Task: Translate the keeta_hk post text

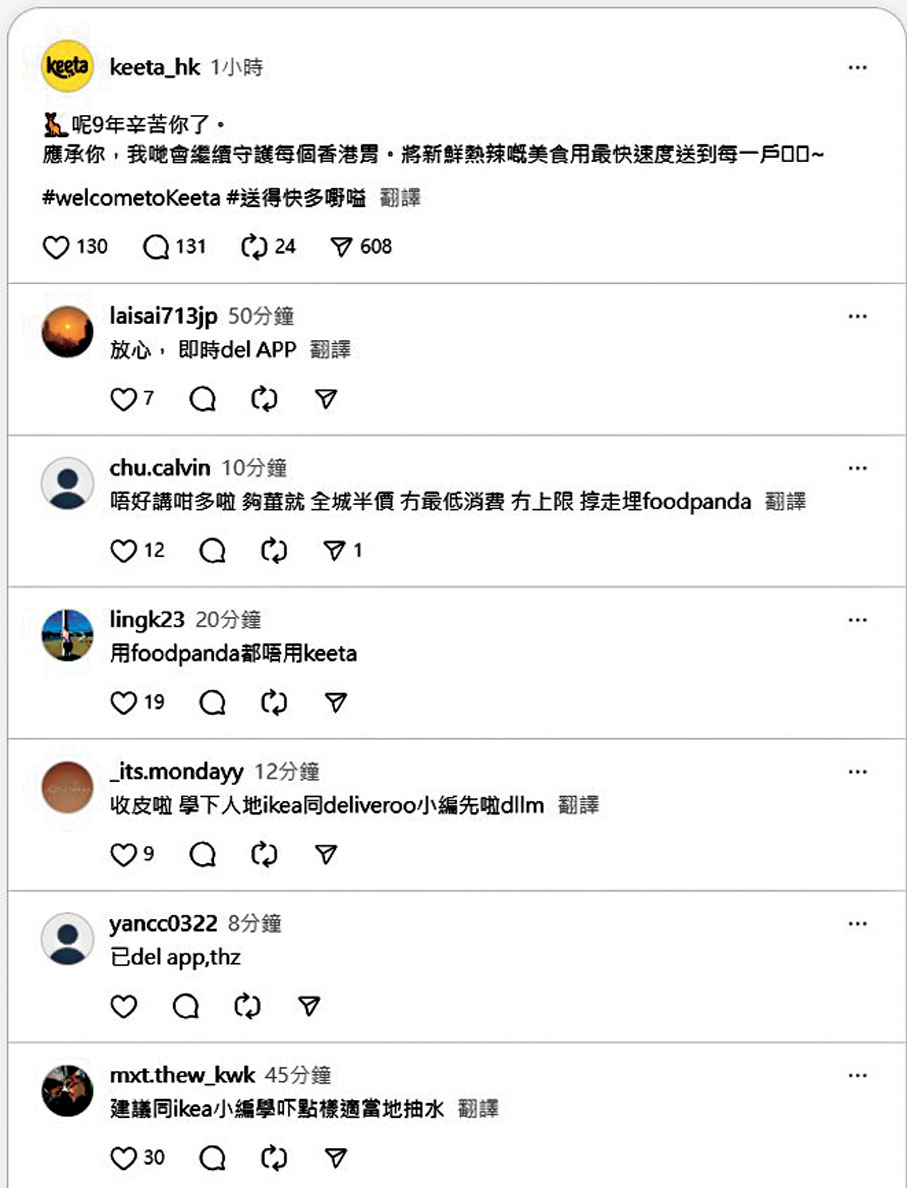Action: point(400,198)
